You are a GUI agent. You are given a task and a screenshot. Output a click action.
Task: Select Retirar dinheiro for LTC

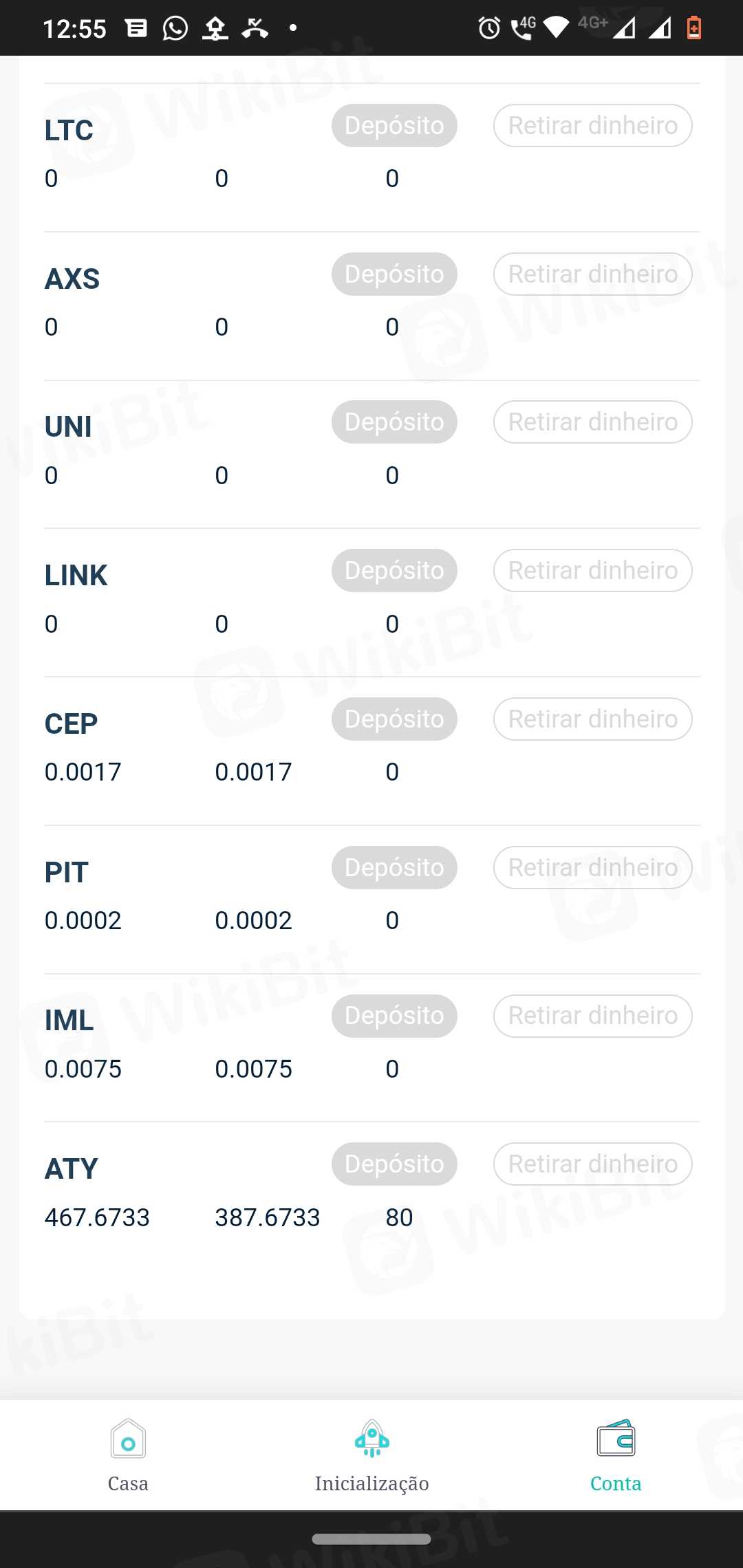pos(592,126)
